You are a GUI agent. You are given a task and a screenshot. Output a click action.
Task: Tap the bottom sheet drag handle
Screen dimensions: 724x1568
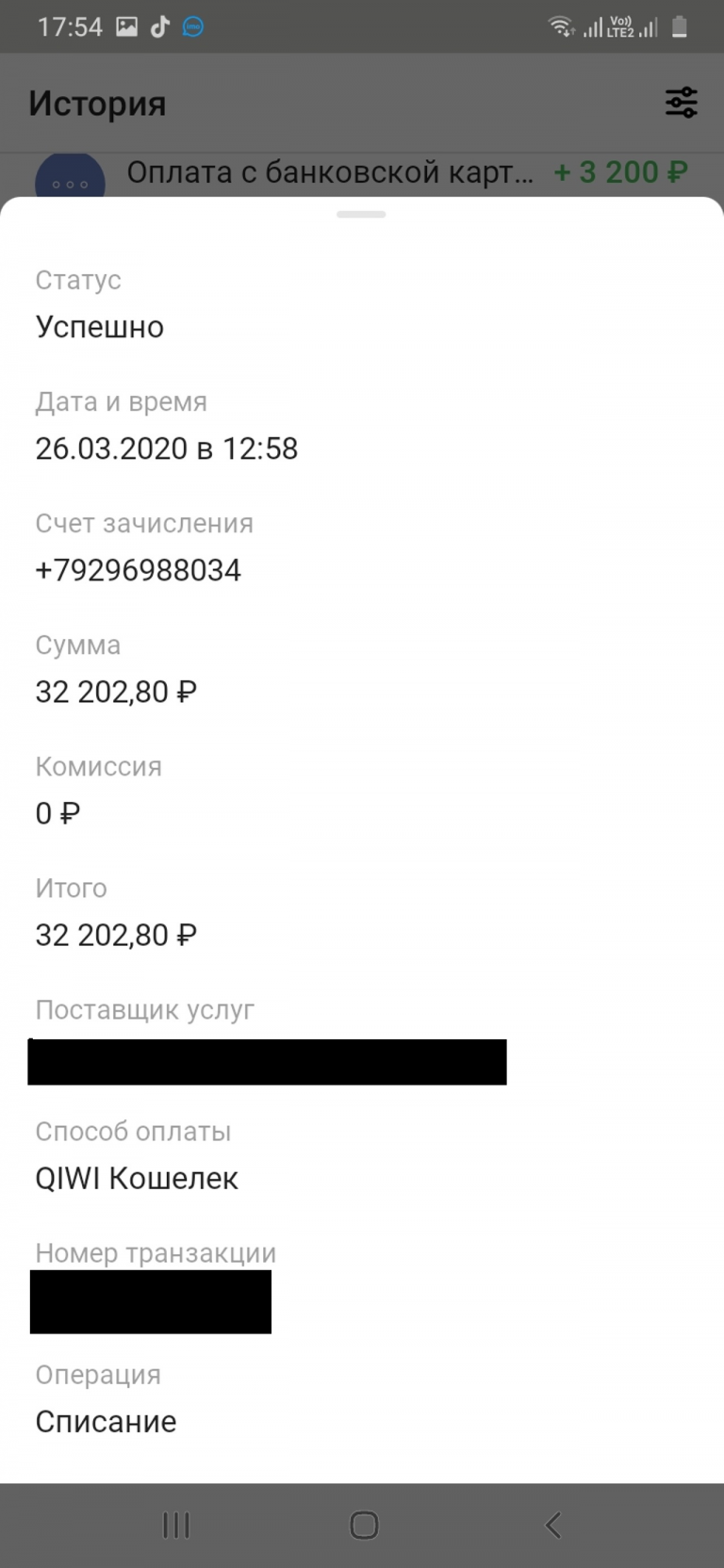[x=361, y=214]
